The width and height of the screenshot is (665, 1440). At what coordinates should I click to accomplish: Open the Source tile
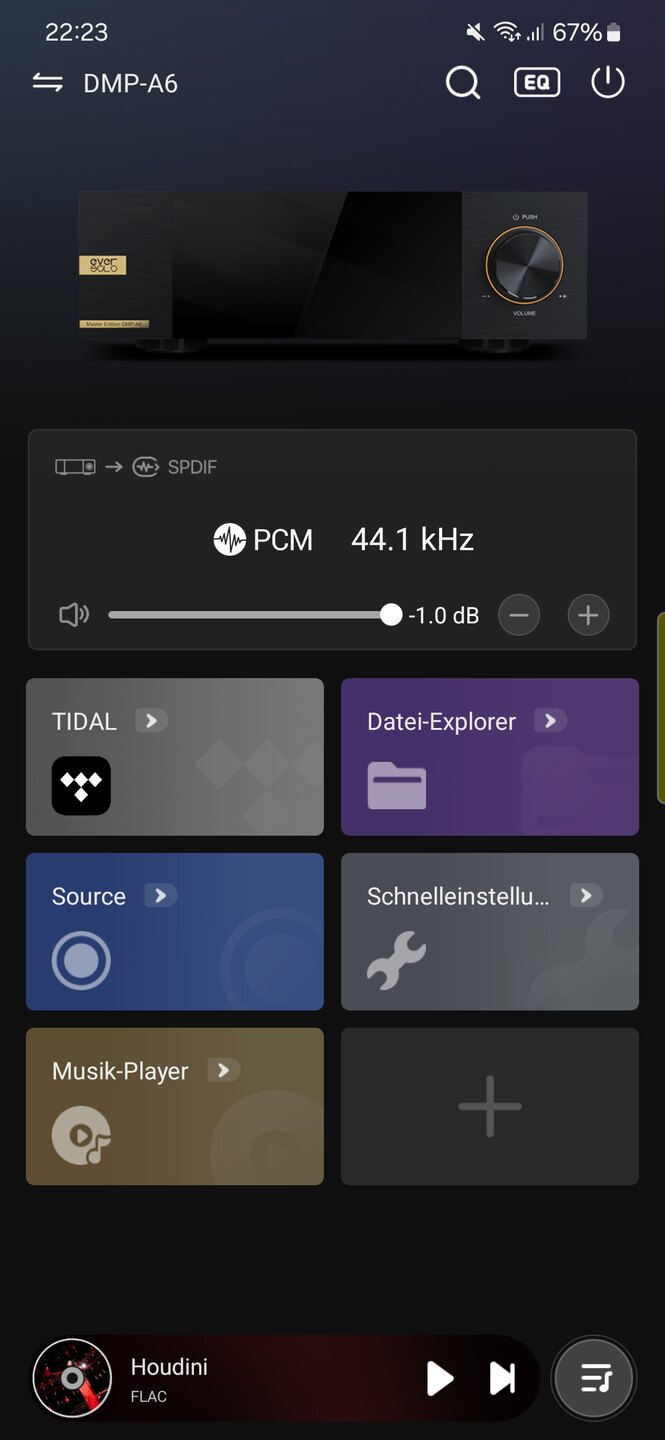pyautogui.click(x=175, y=931)
